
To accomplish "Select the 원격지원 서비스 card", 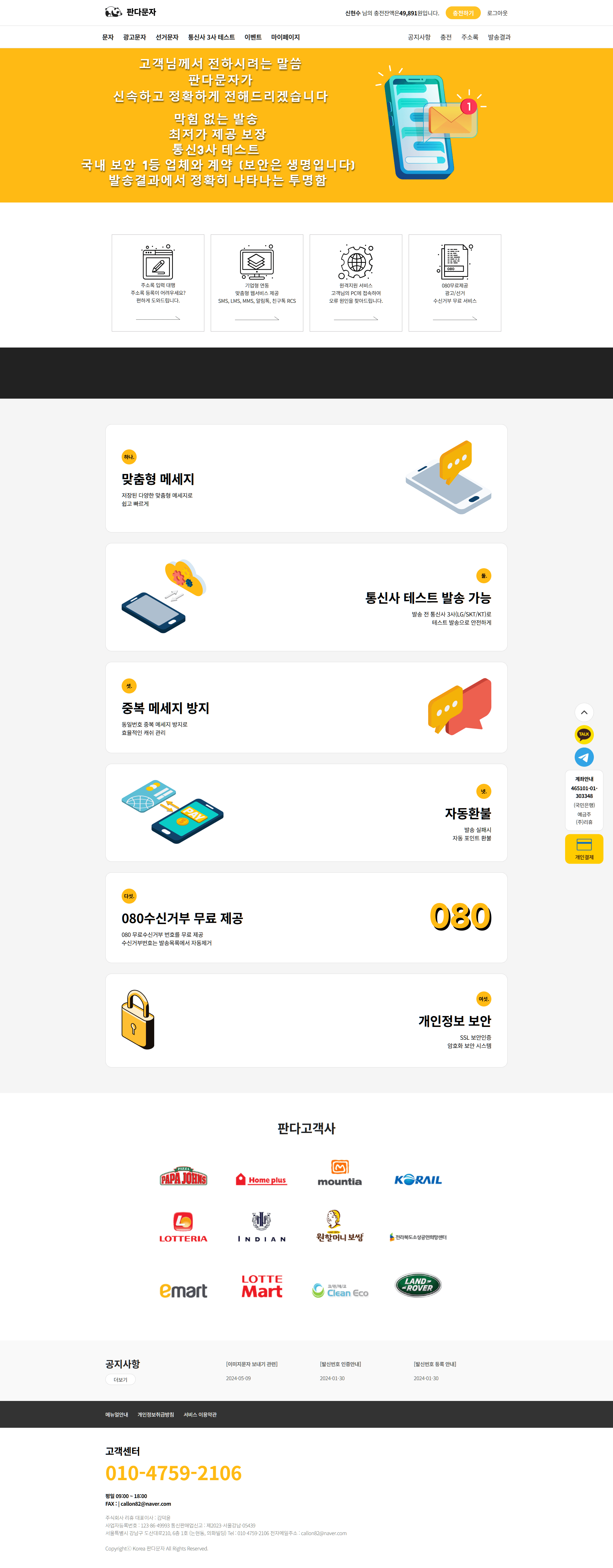I will [x=356, y=282].
